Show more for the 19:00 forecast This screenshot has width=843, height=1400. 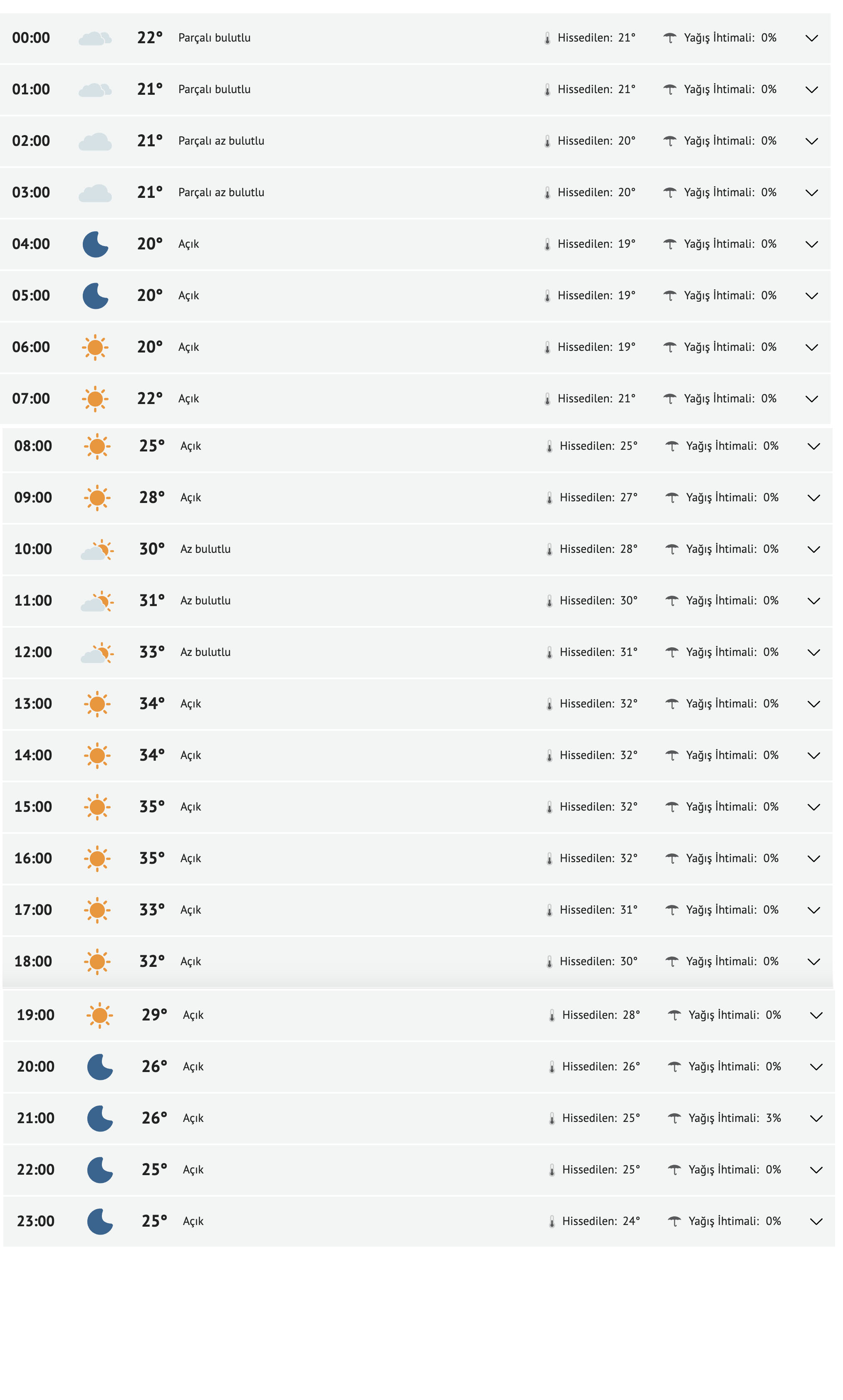pyautogui.click(x=816, y=1015)
